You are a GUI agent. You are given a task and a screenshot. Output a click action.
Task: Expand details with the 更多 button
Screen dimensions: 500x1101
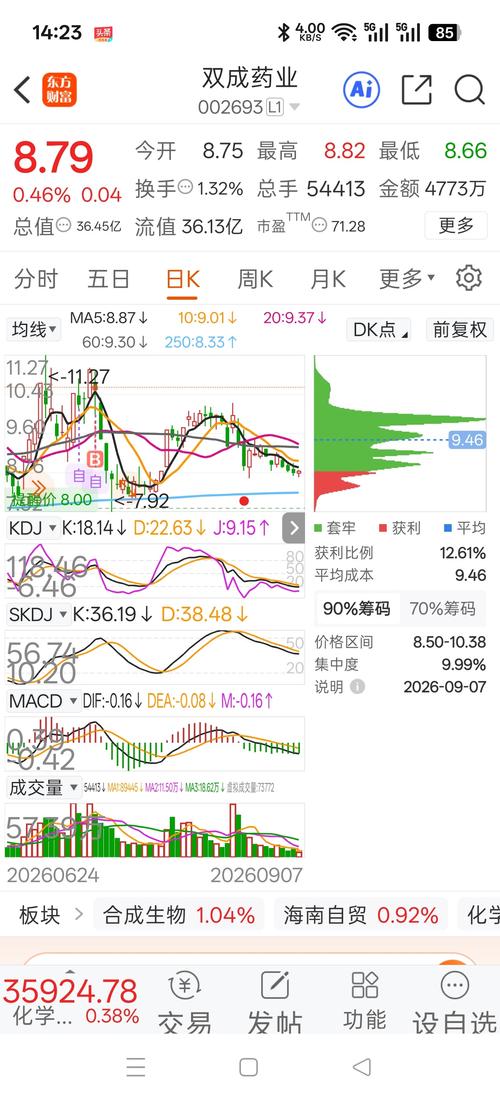pyautogui.click(x=456, y=225)
